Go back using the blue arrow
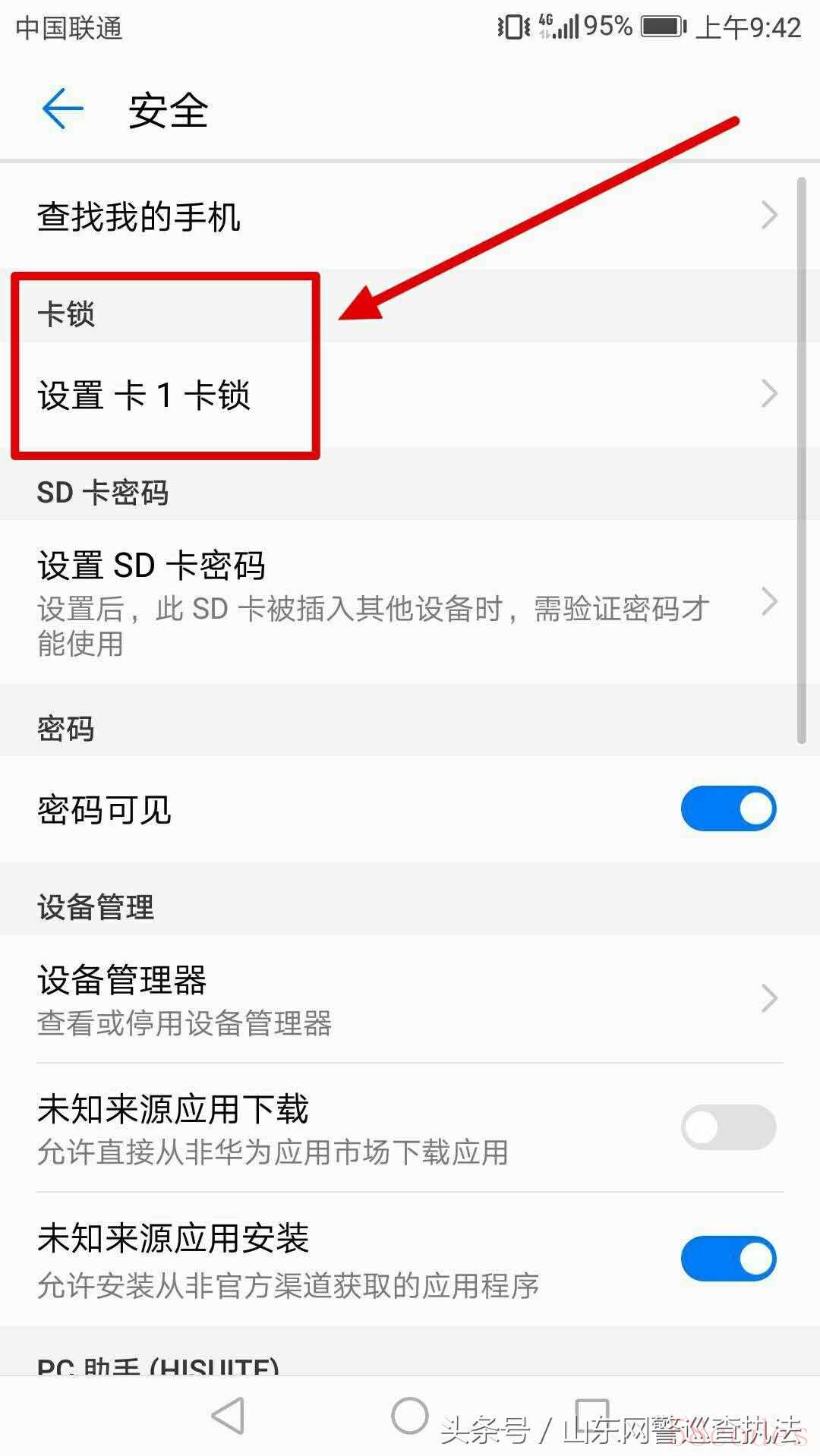820x1456 pixels. [62, 109]
